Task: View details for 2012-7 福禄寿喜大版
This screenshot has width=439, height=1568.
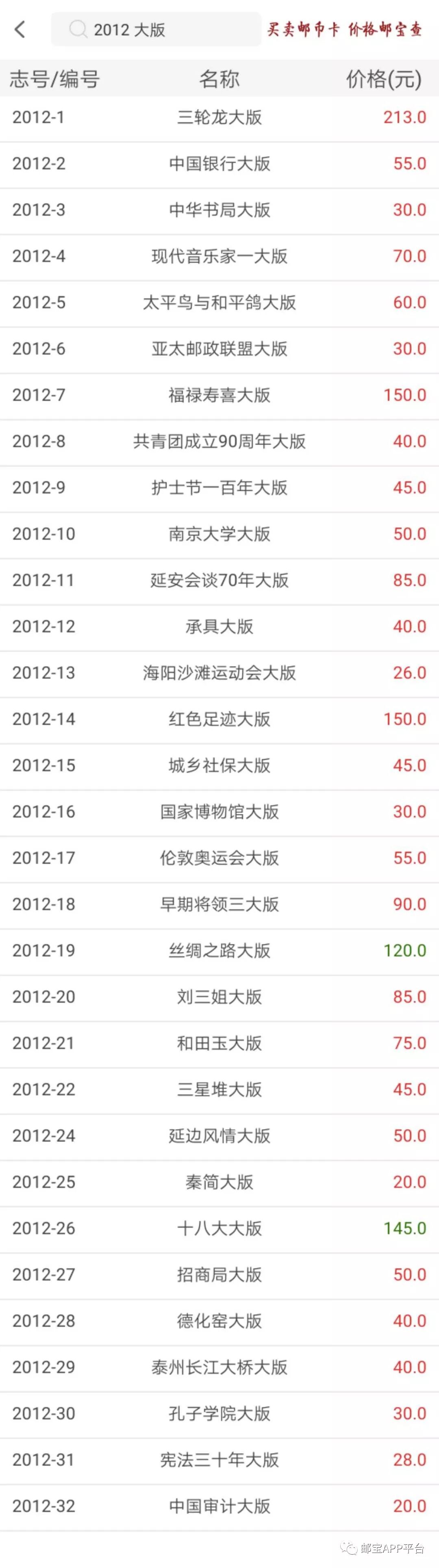Action: (x=219, y=395)
